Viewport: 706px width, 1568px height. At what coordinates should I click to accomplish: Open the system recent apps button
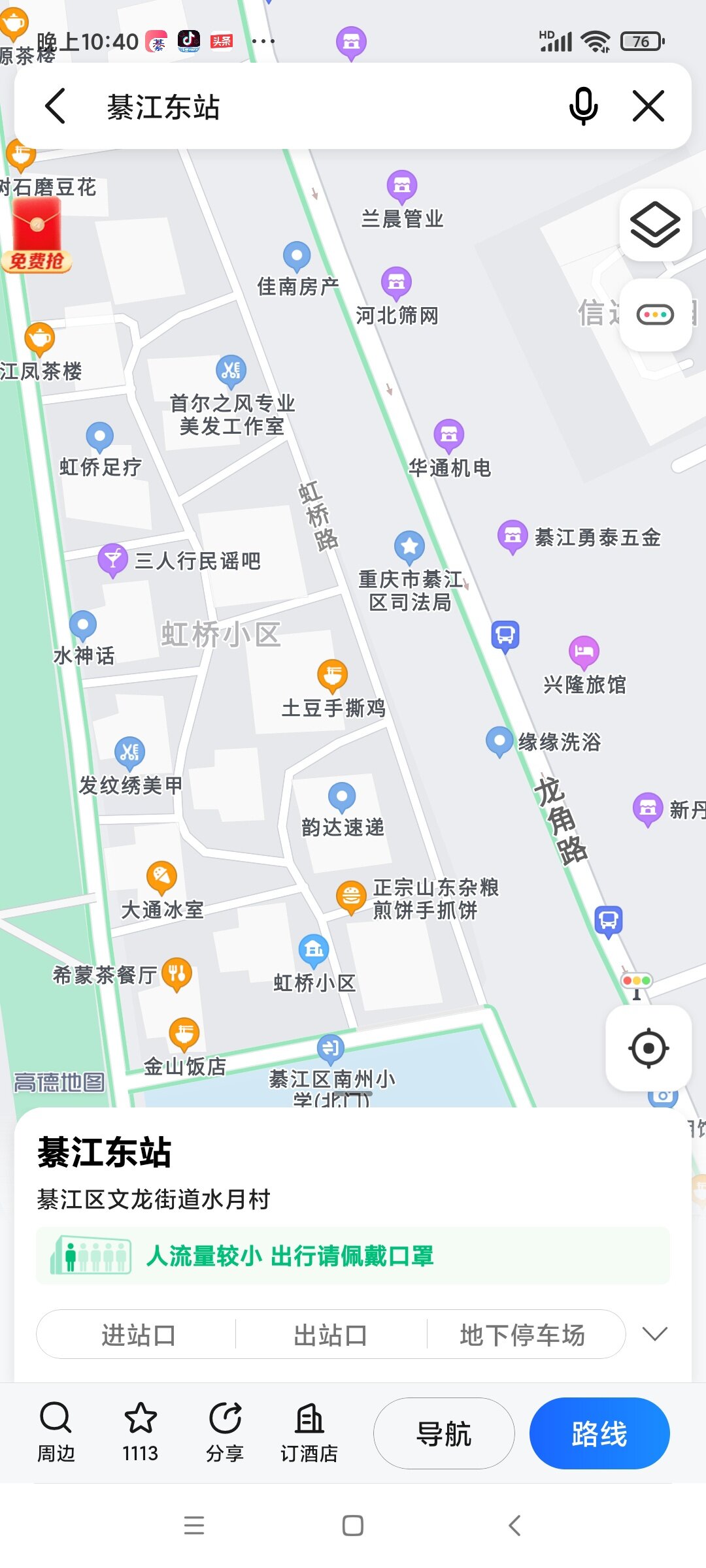[194, 1526]
